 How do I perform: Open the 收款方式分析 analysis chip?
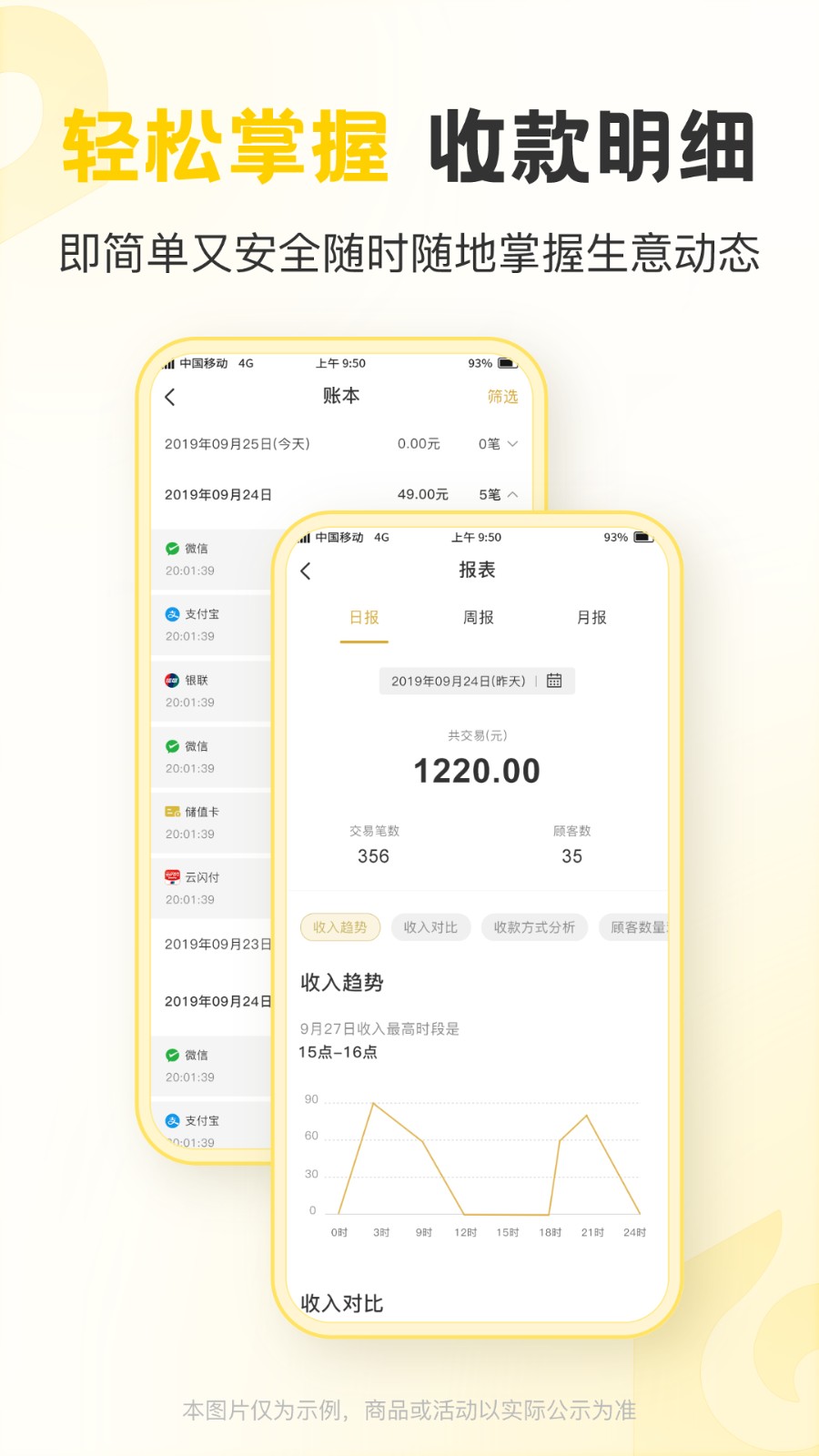[533, 927]
